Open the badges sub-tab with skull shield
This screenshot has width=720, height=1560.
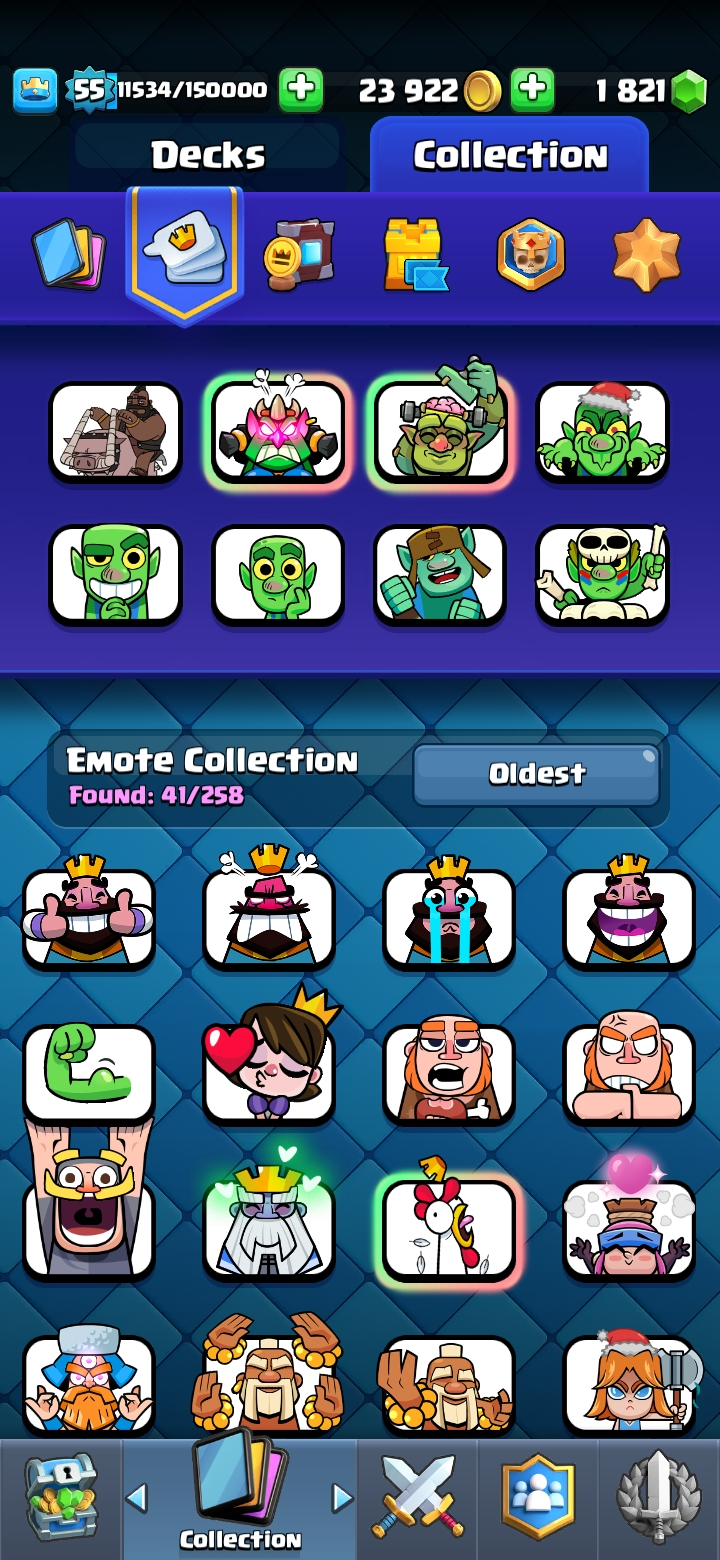pyautogui.click(x=530, y=254)
